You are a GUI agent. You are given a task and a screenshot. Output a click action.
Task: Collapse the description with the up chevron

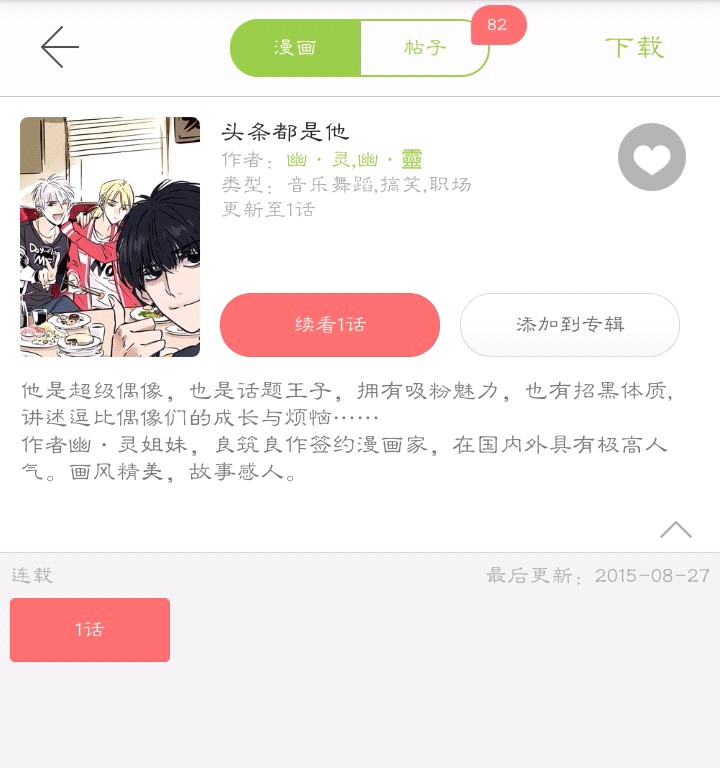click(x=676, y=529)
